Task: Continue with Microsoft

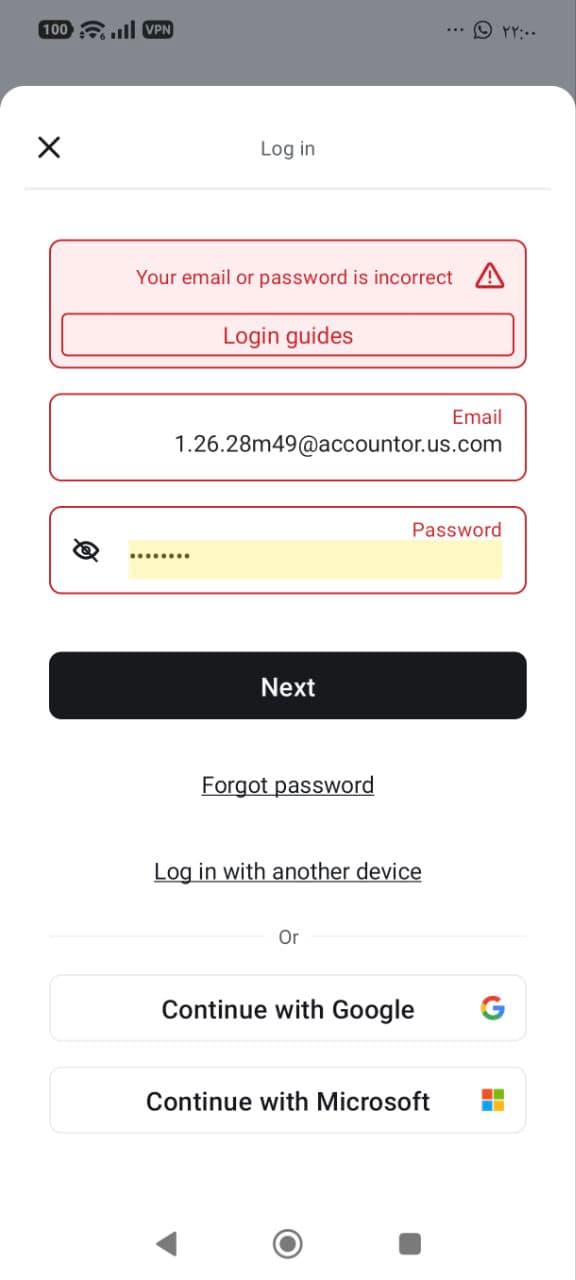Action: (288, 1100)
